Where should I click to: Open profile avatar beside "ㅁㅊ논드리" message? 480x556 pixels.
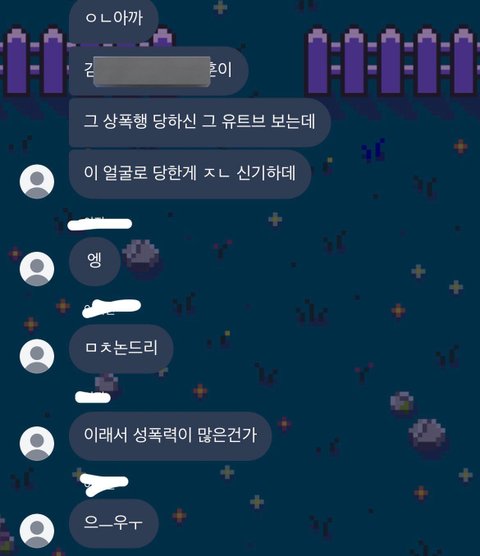tap(37, 356)
